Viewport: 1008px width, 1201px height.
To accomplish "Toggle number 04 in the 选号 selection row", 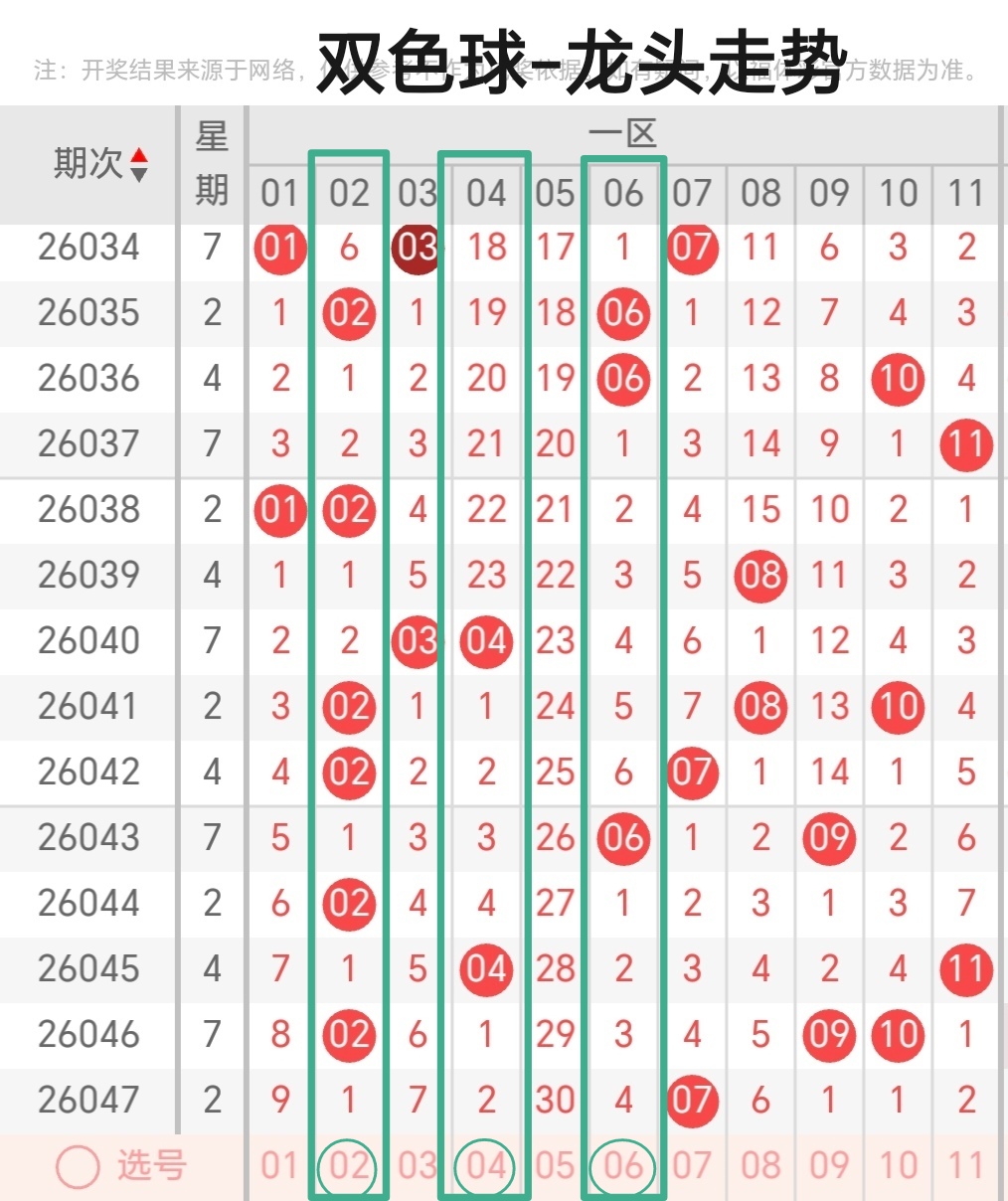I will [x=485, y=1165].
